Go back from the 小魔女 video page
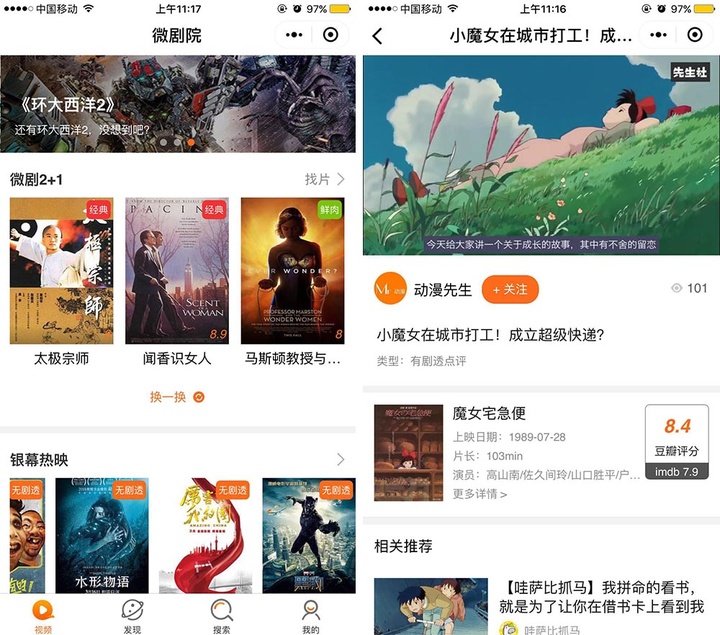The width and height of the screenshot is (720, 635). (377, 36)
